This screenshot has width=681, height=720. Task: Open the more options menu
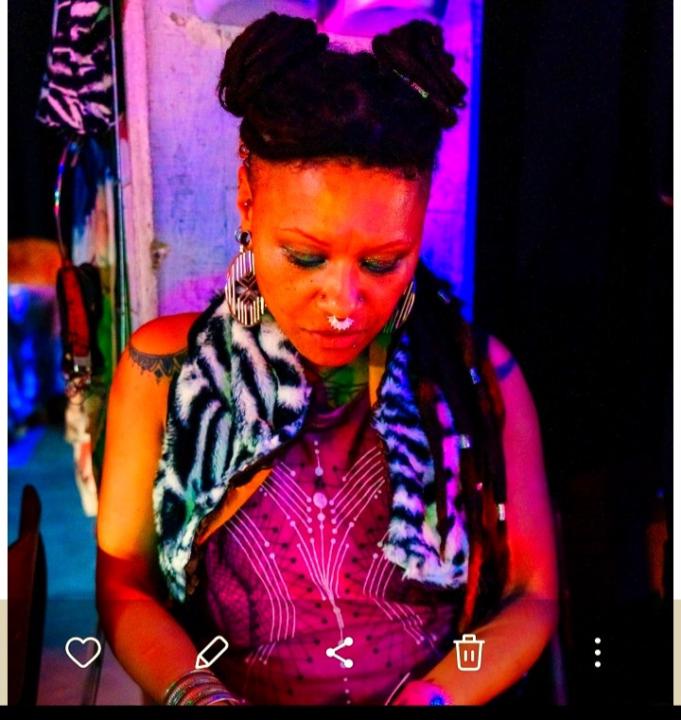point(597,652)
